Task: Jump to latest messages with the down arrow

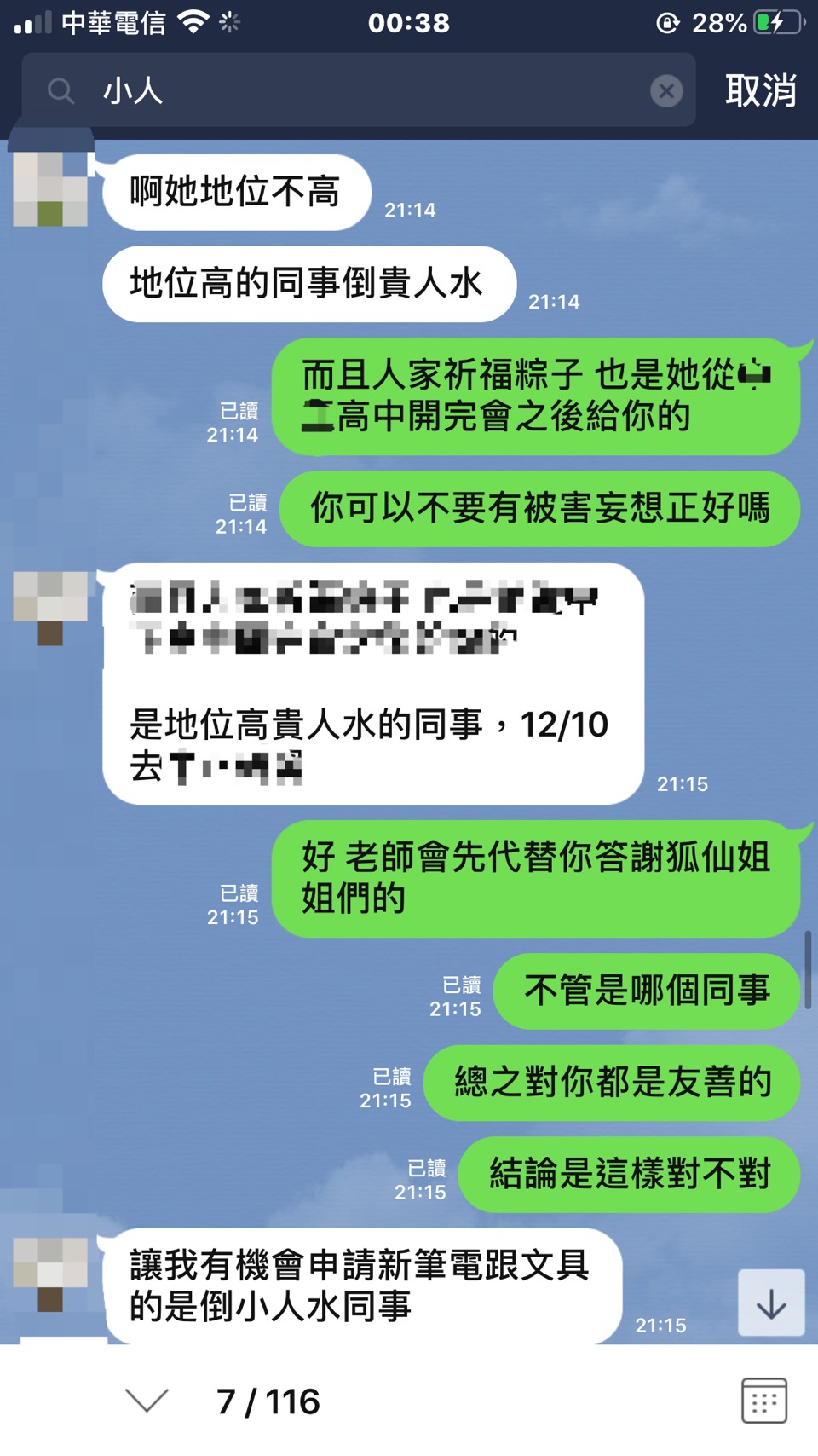Action: click(x=771, y=1303)
